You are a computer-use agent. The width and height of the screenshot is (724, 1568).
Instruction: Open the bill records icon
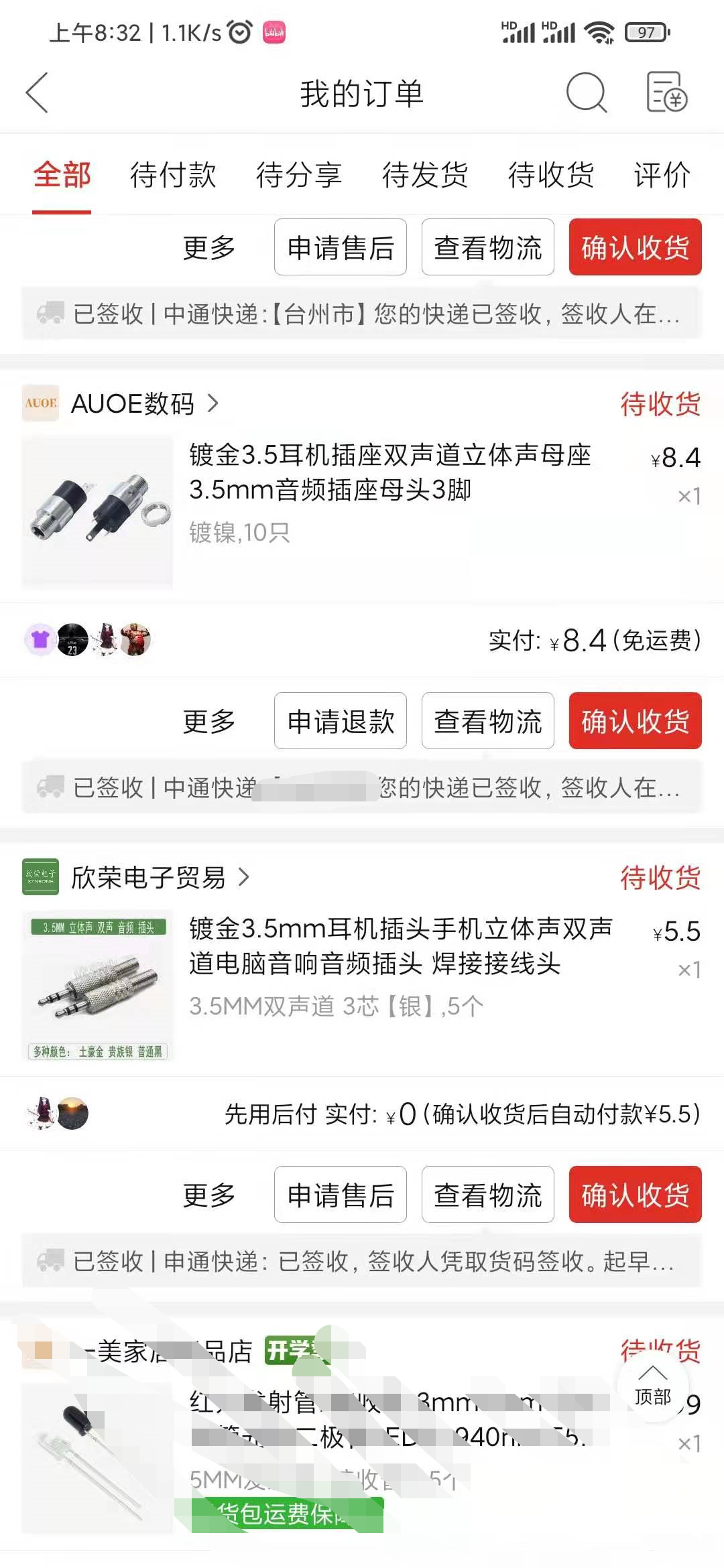tap(666, 92)
